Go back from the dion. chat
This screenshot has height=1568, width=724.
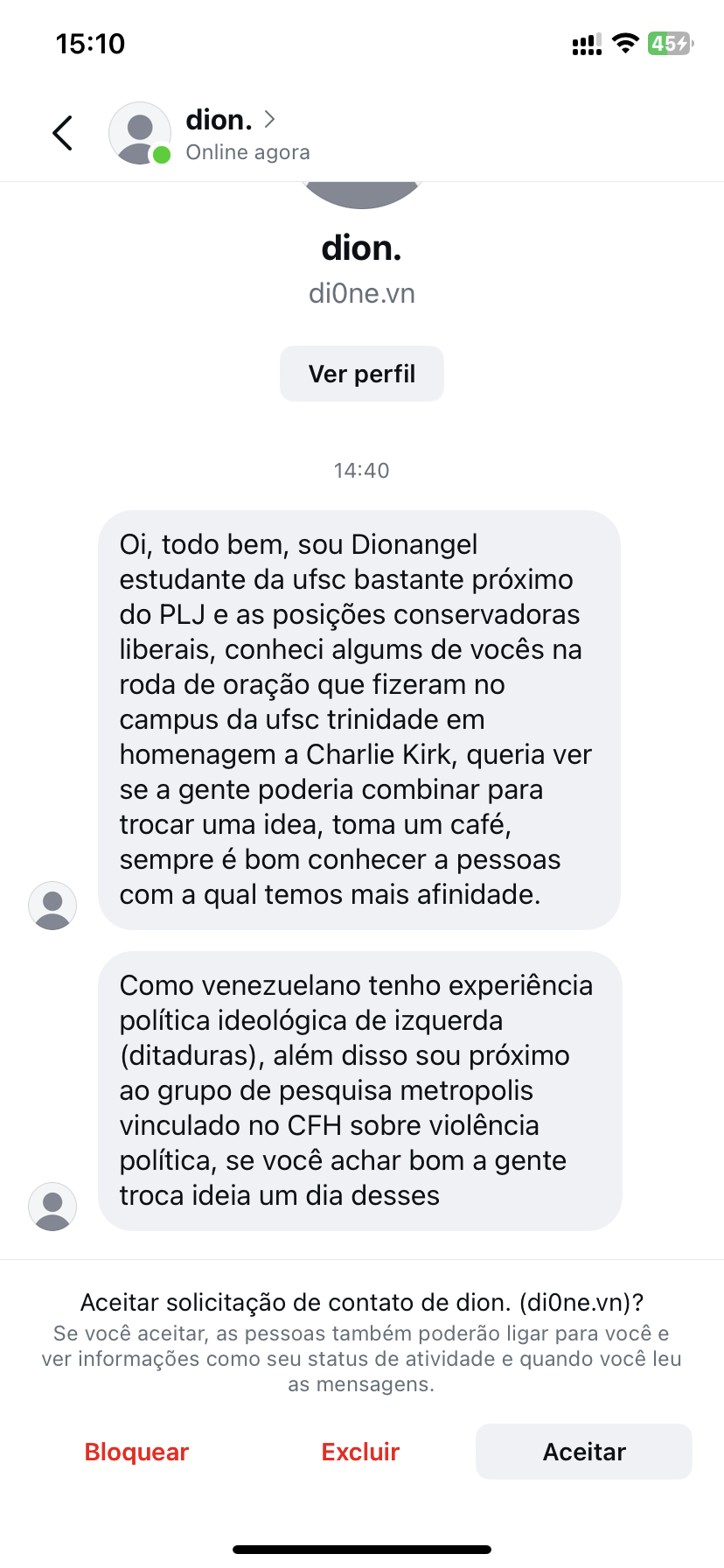pyautogui.click(x=62, y=133)
